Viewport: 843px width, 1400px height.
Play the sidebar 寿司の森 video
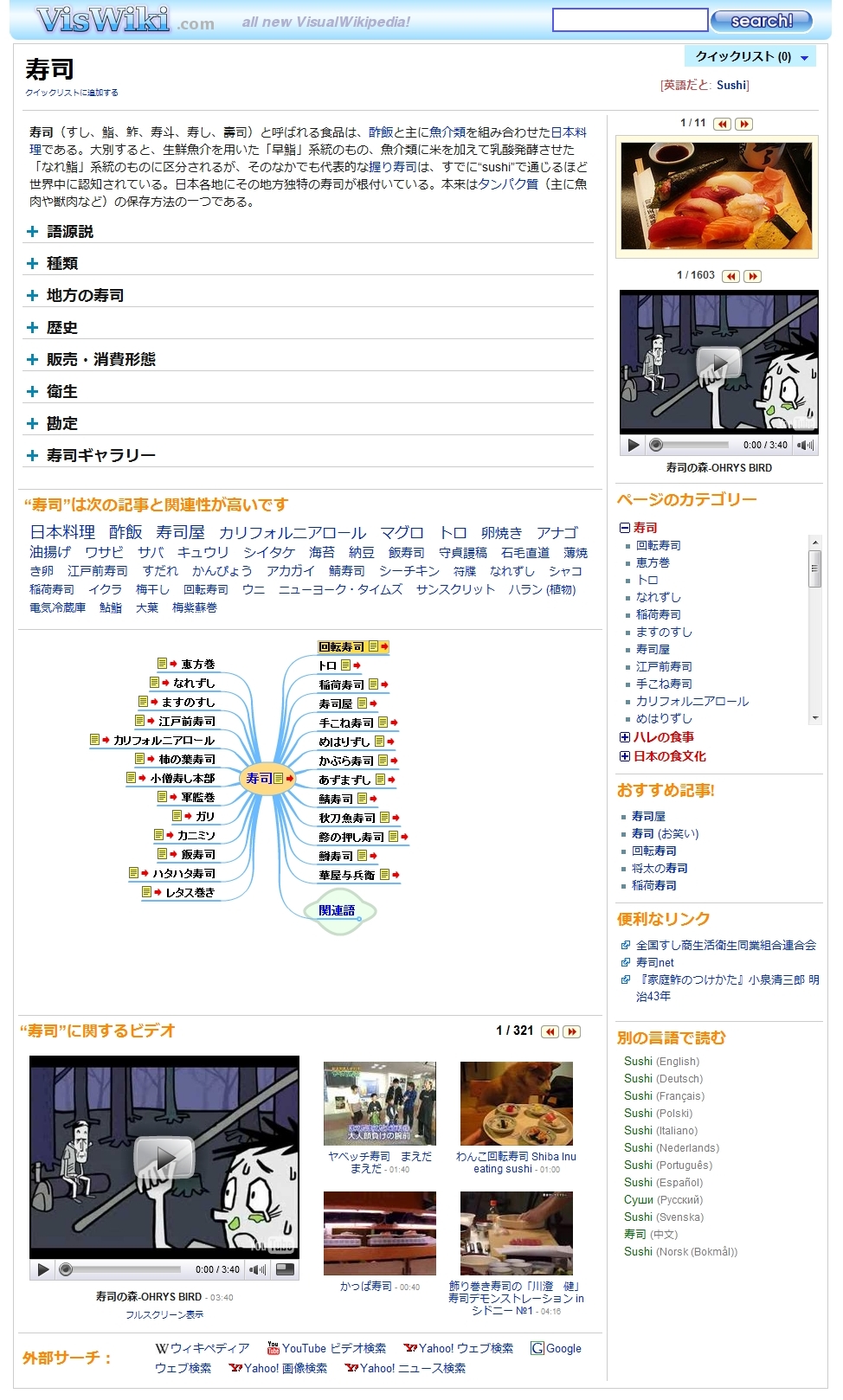point(719,361)
